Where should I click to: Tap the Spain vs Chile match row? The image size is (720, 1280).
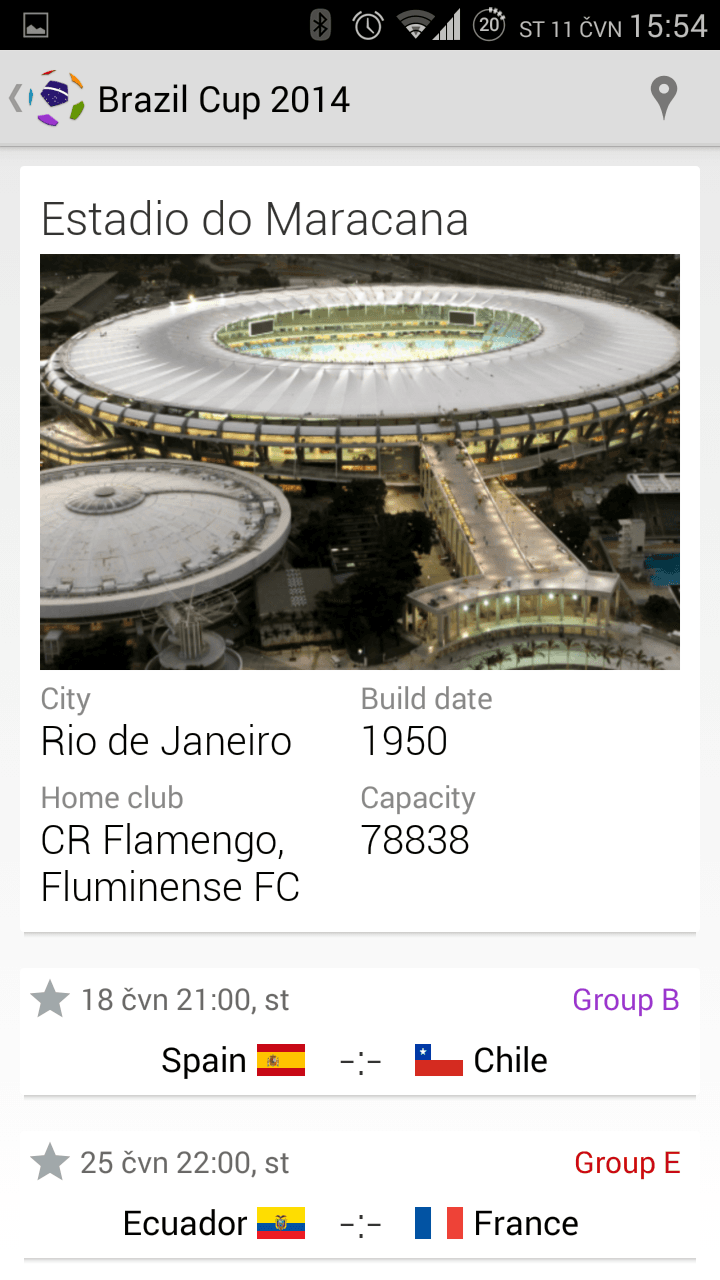360,1032
